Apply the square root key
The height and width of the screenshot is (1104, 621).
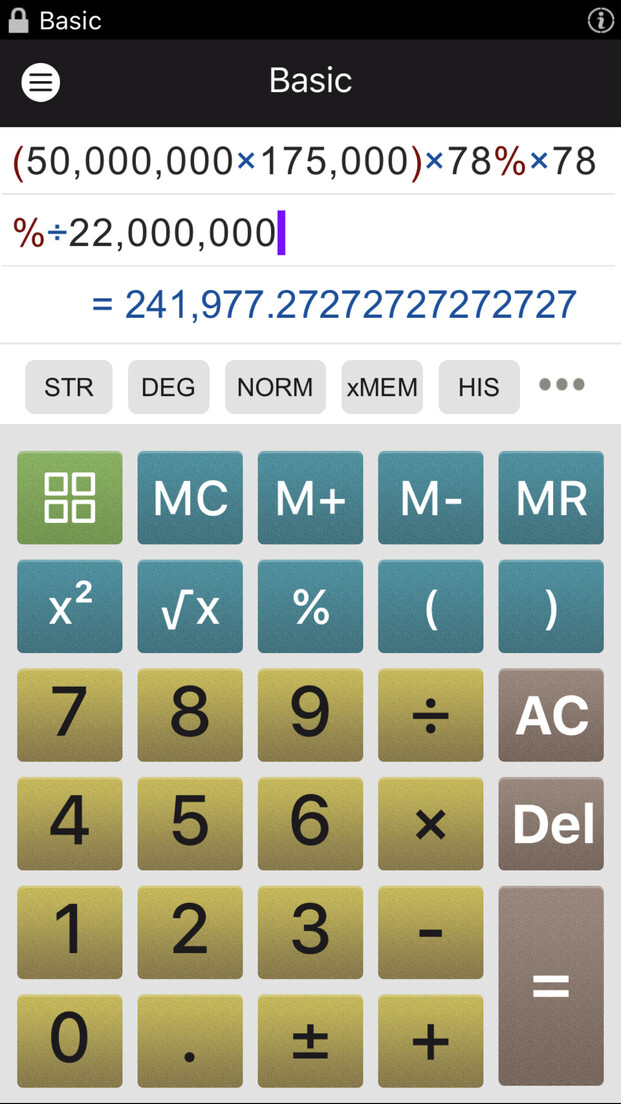coord(190,606)
